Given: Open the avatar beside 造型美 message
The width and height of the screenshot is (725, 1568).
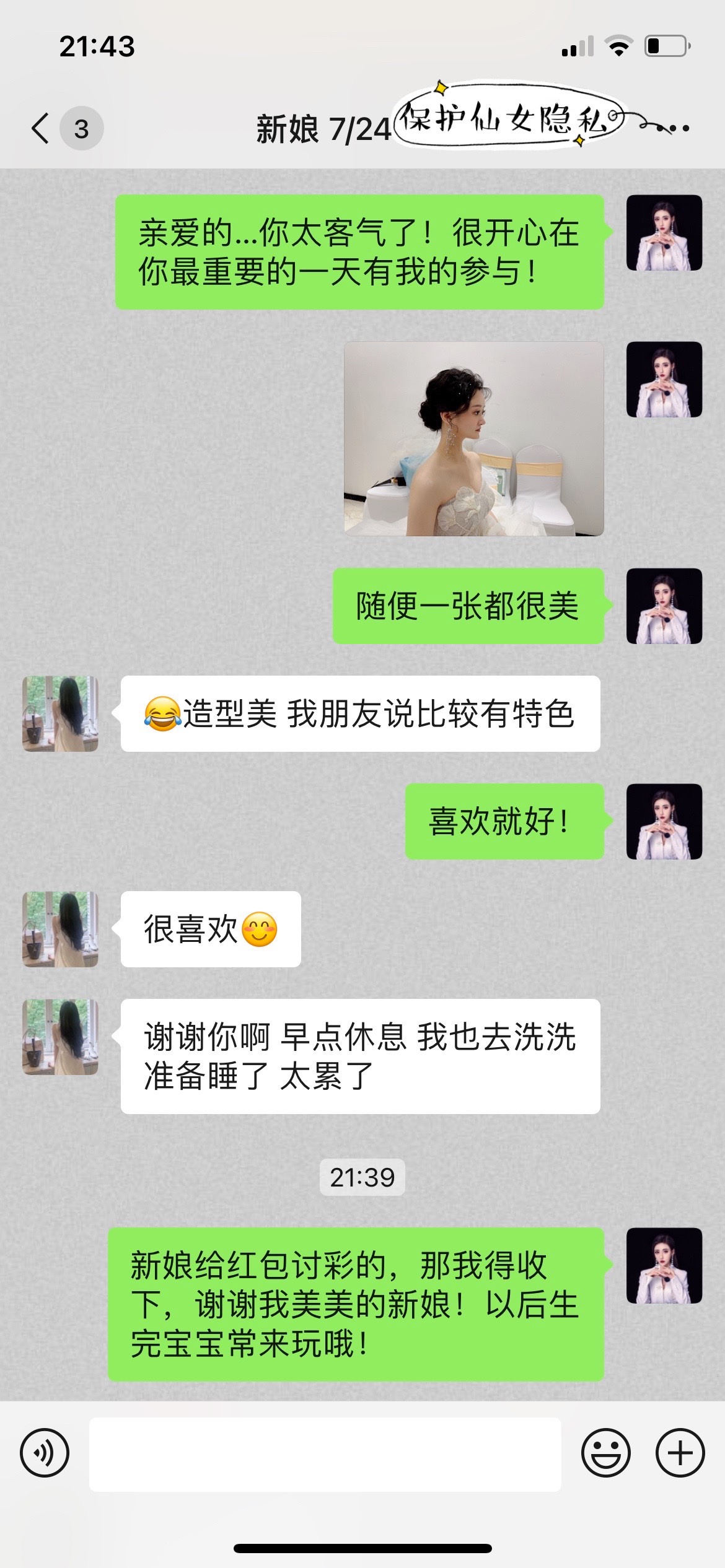Looking at the screenshot, I should (60, 713).
